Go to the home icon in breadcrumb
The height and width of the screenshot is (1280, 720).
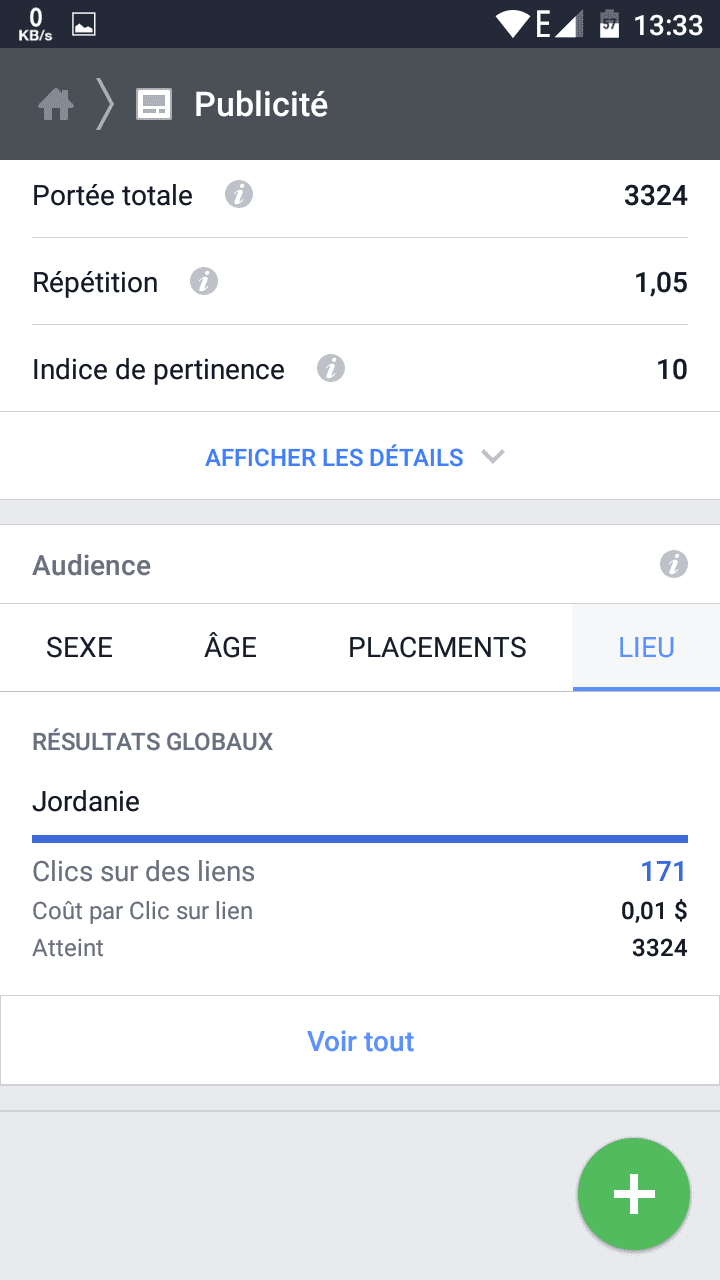[x=56, y=104]
